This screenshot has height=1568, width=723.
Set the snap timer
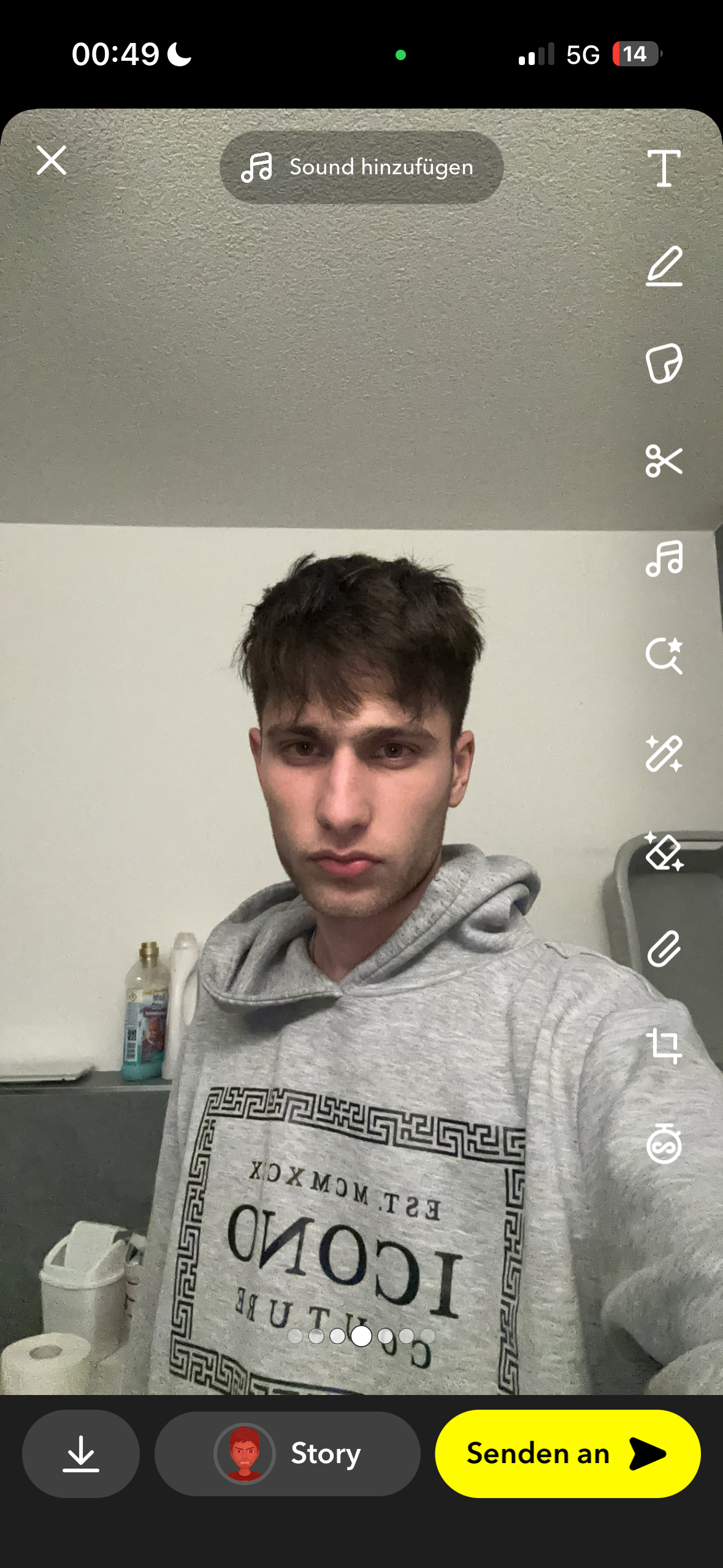664,1143
